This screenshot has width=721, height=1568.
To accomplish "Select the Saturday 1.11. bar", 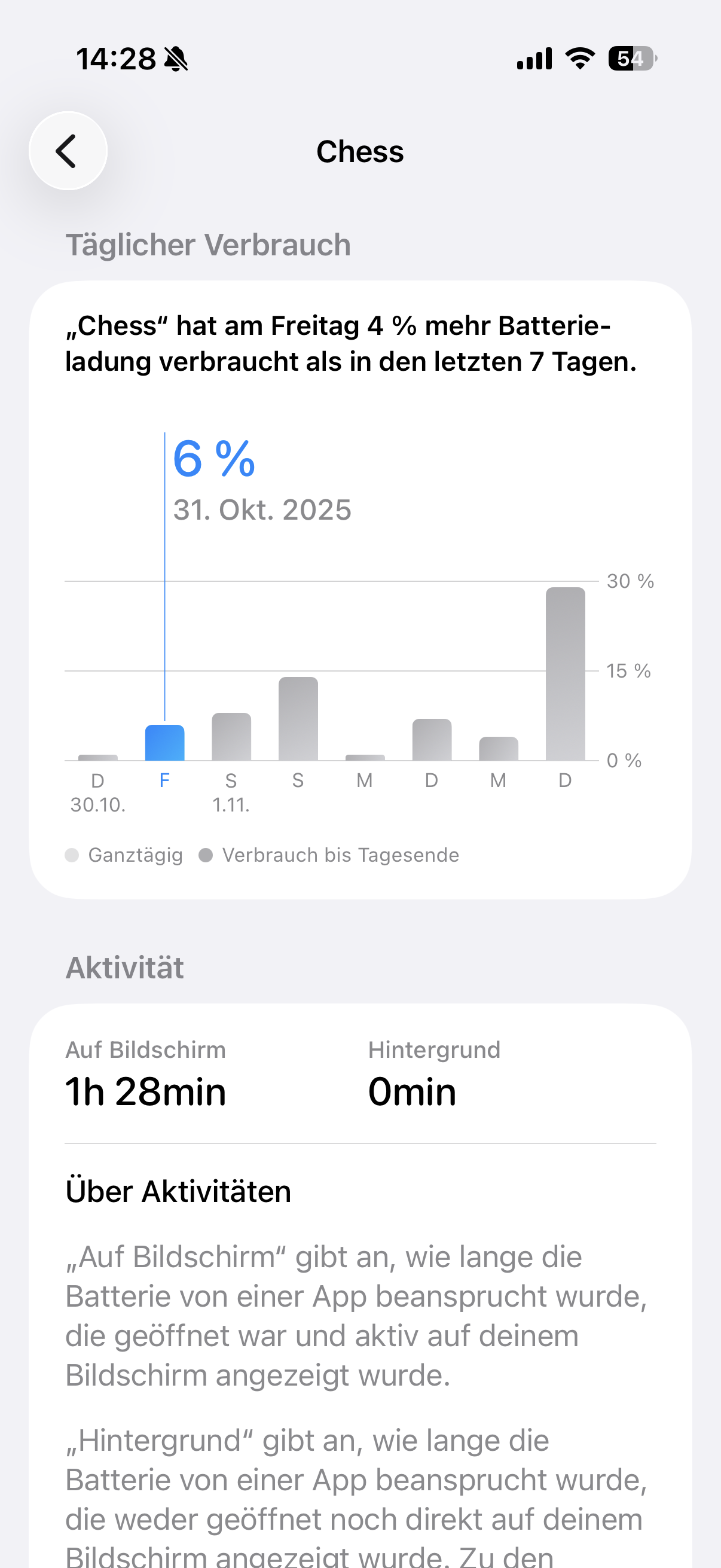I will (x=231, y=736).
